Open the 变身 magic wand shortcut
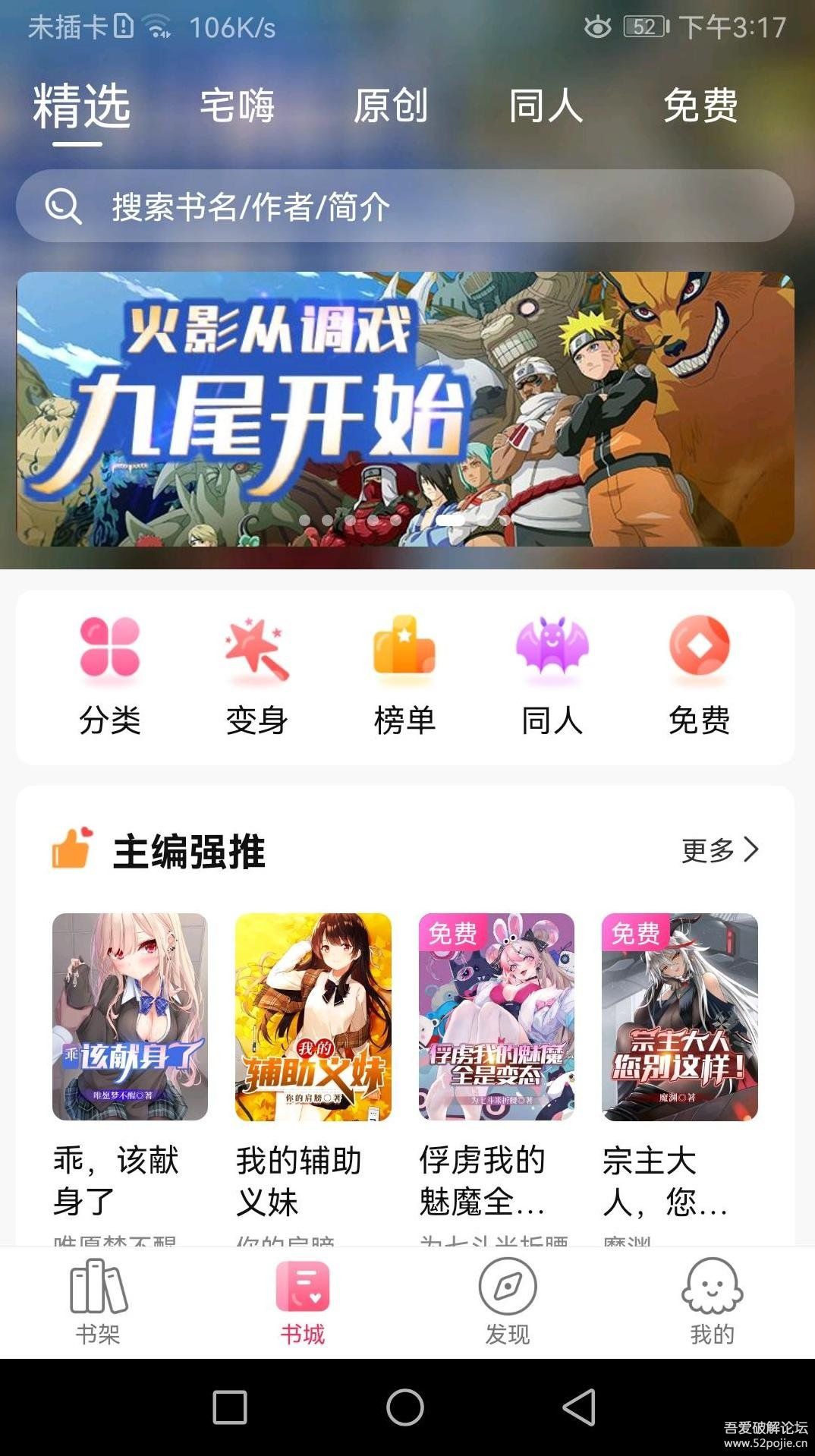815x1456 pixels. tap(257, 676)
